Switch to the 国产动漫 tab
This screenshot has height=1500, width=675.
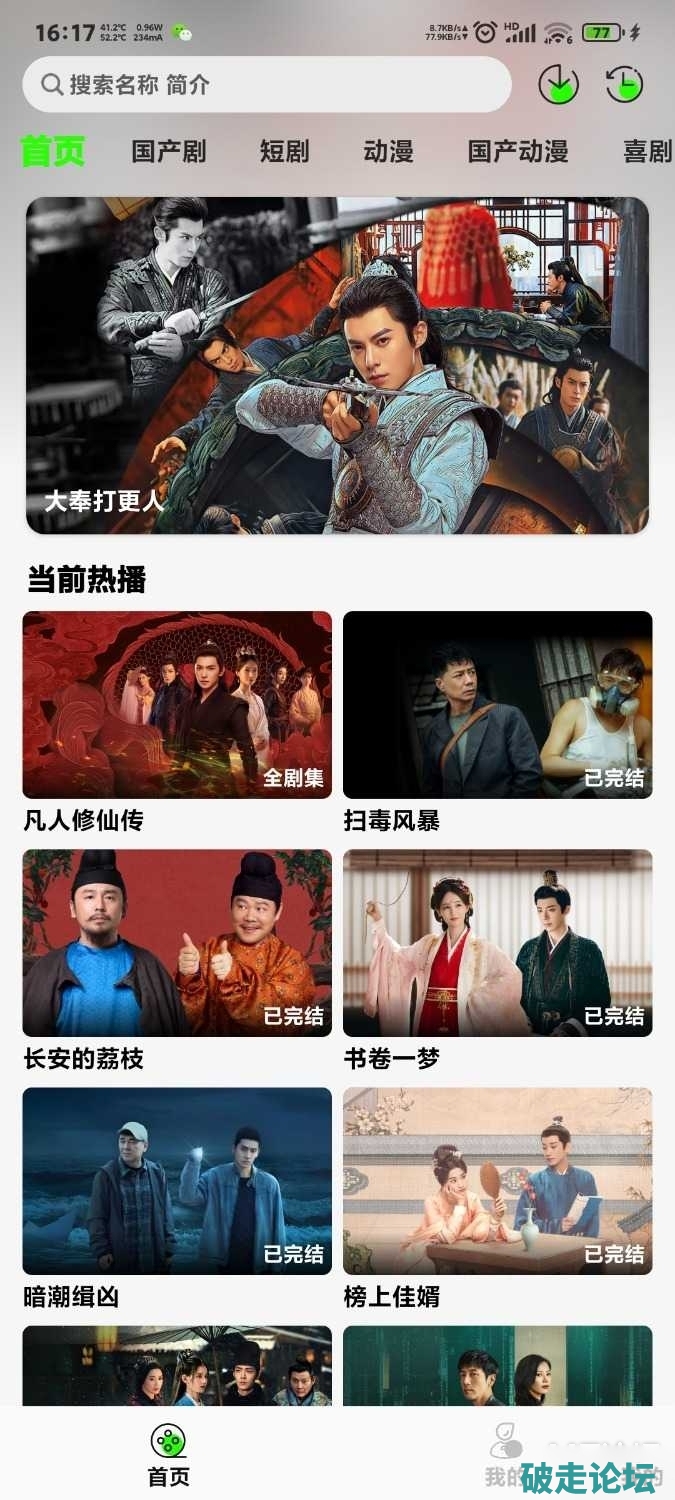tap(517, 152)
